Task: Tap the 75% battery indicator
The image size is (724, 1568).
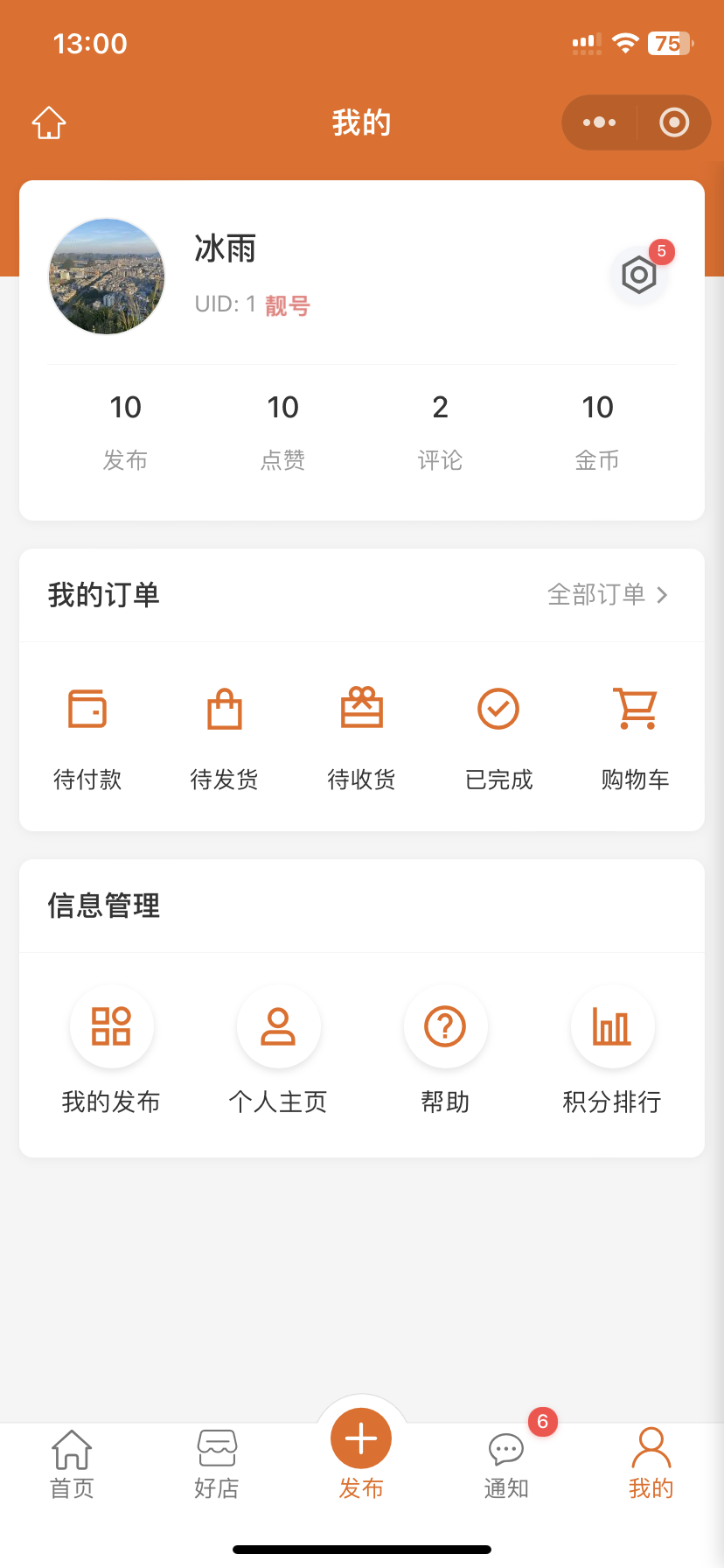Action: [667, 43]
